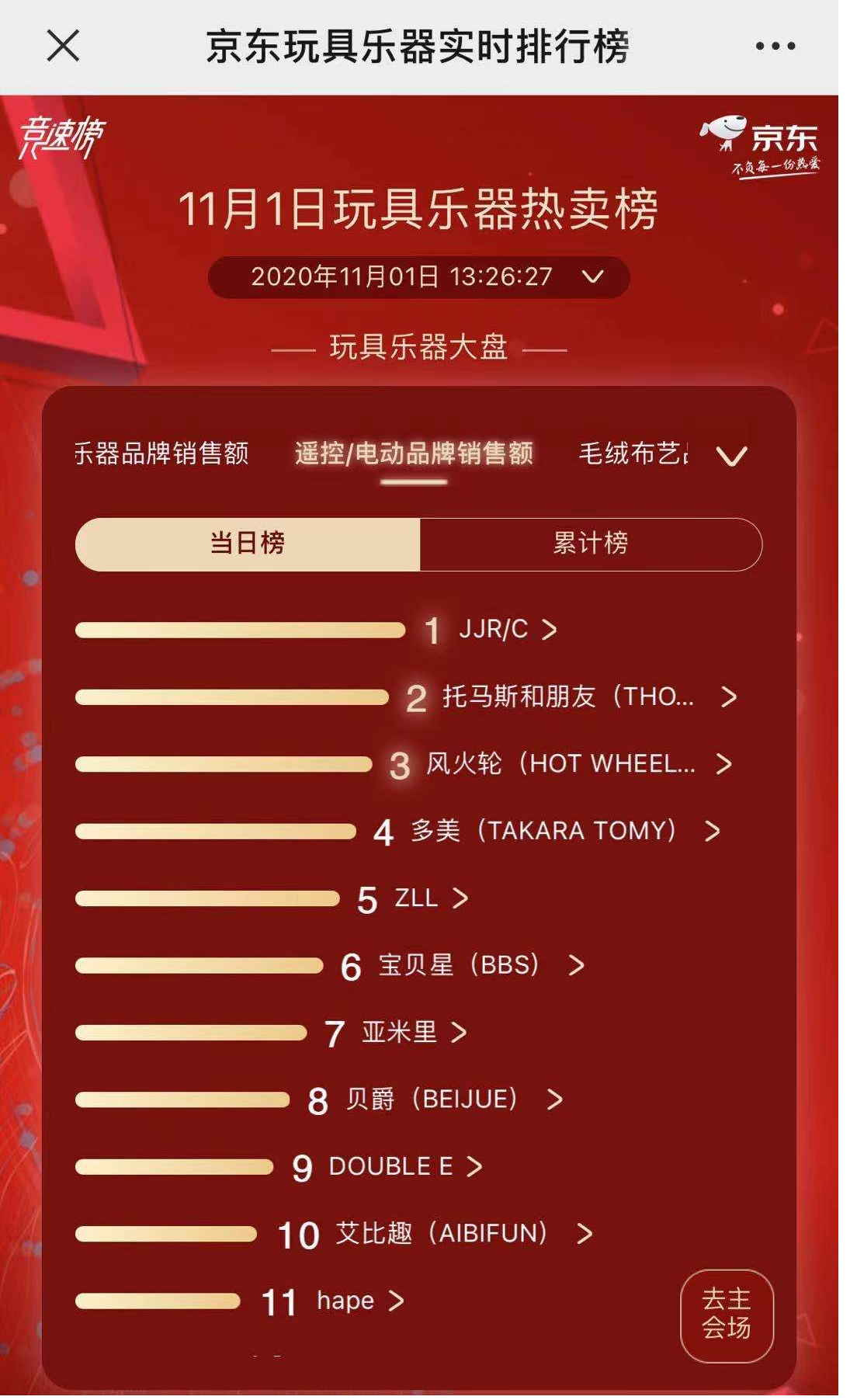Open the date and time dropdown

point(418,277)
